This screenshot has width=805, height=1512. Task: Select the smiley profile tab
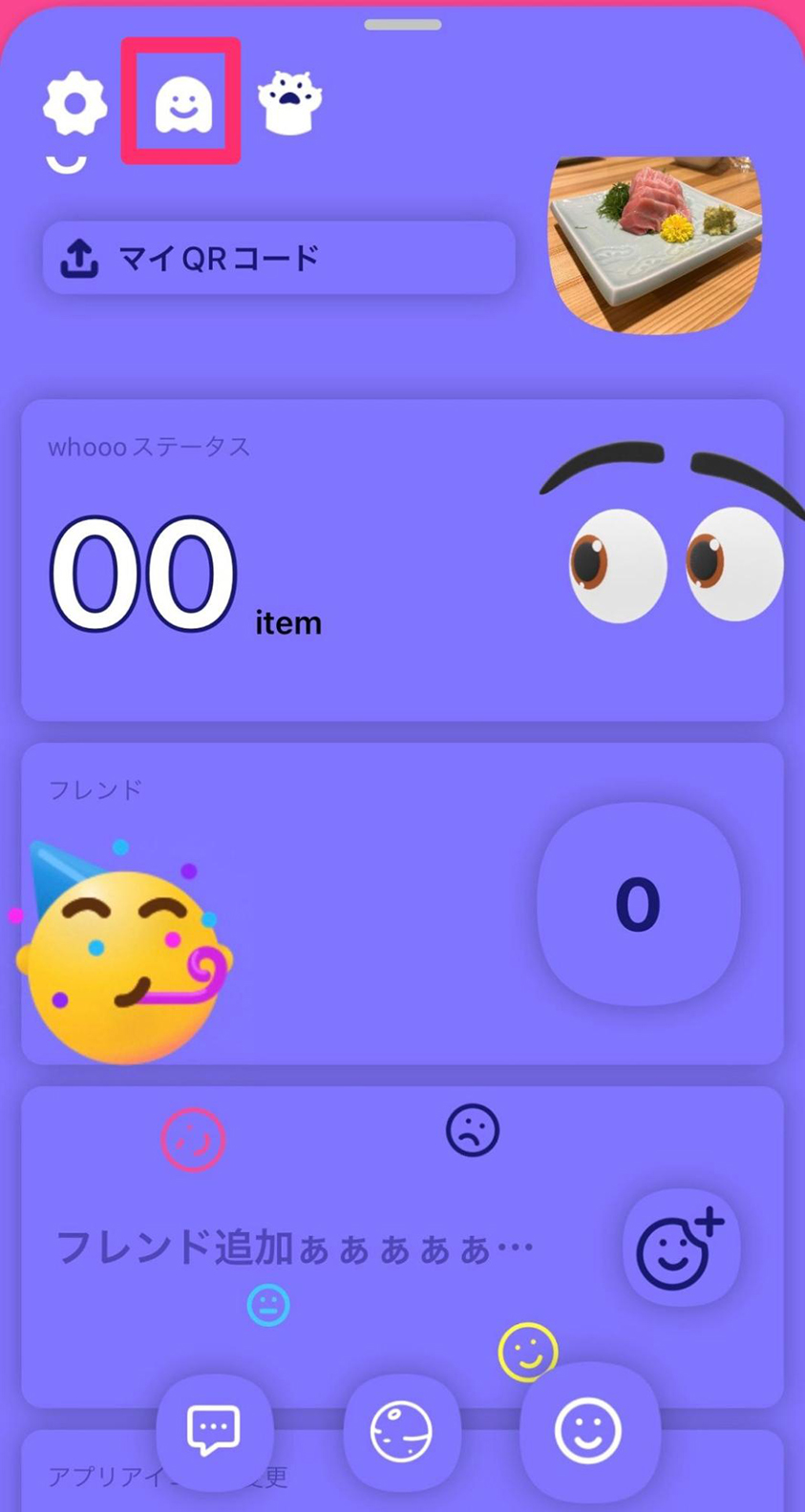(x=587, y=1431)
